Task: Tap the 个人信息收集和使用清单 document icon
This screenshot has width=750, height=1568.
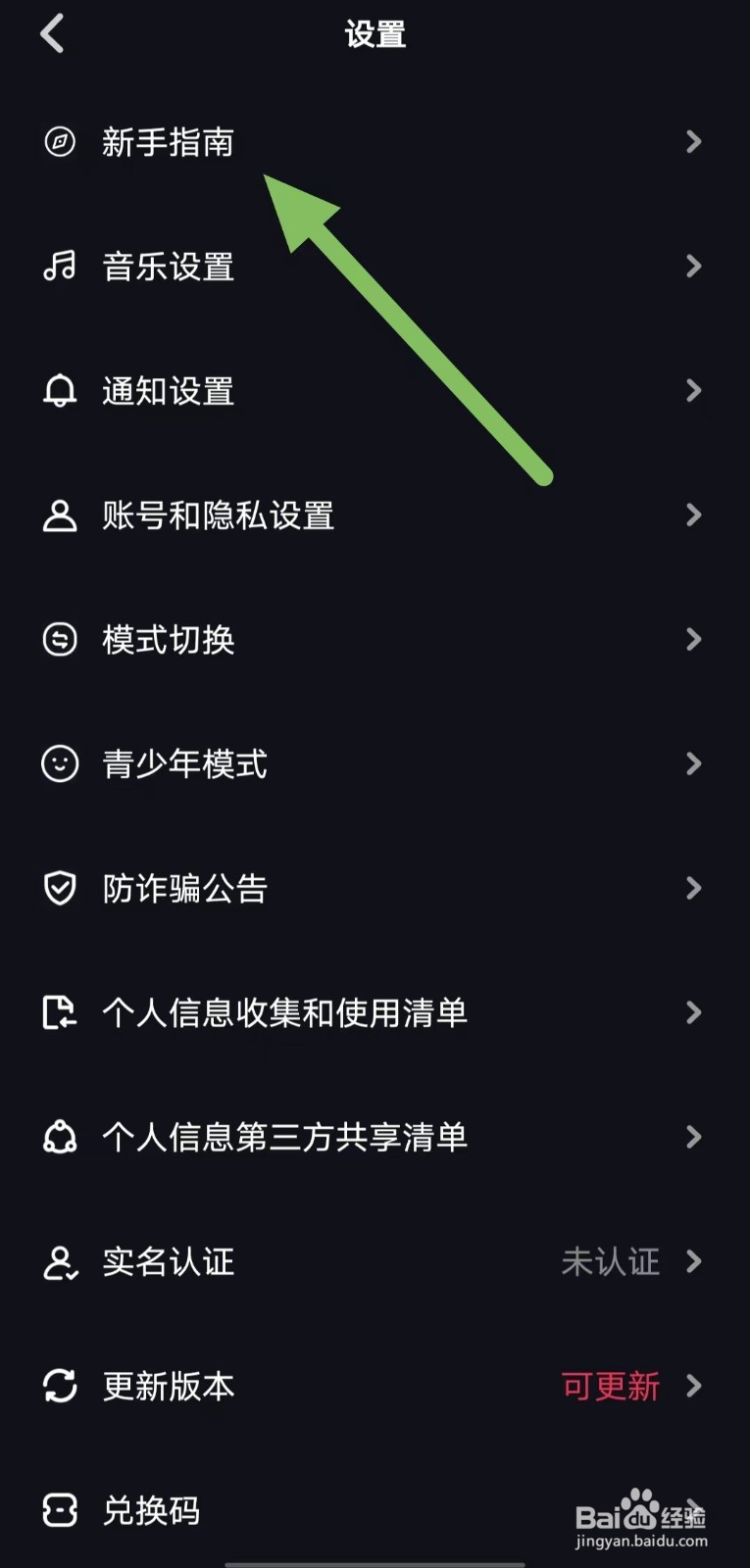Action: [60, 1013]
